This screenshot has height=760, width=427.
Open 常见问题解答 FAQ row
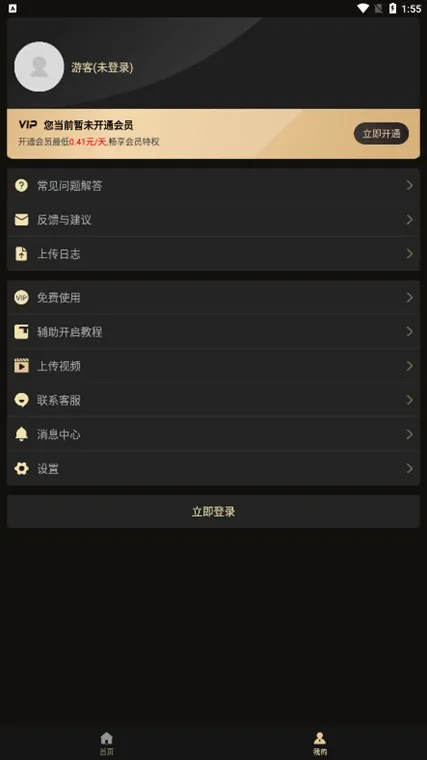pos(213,186)
